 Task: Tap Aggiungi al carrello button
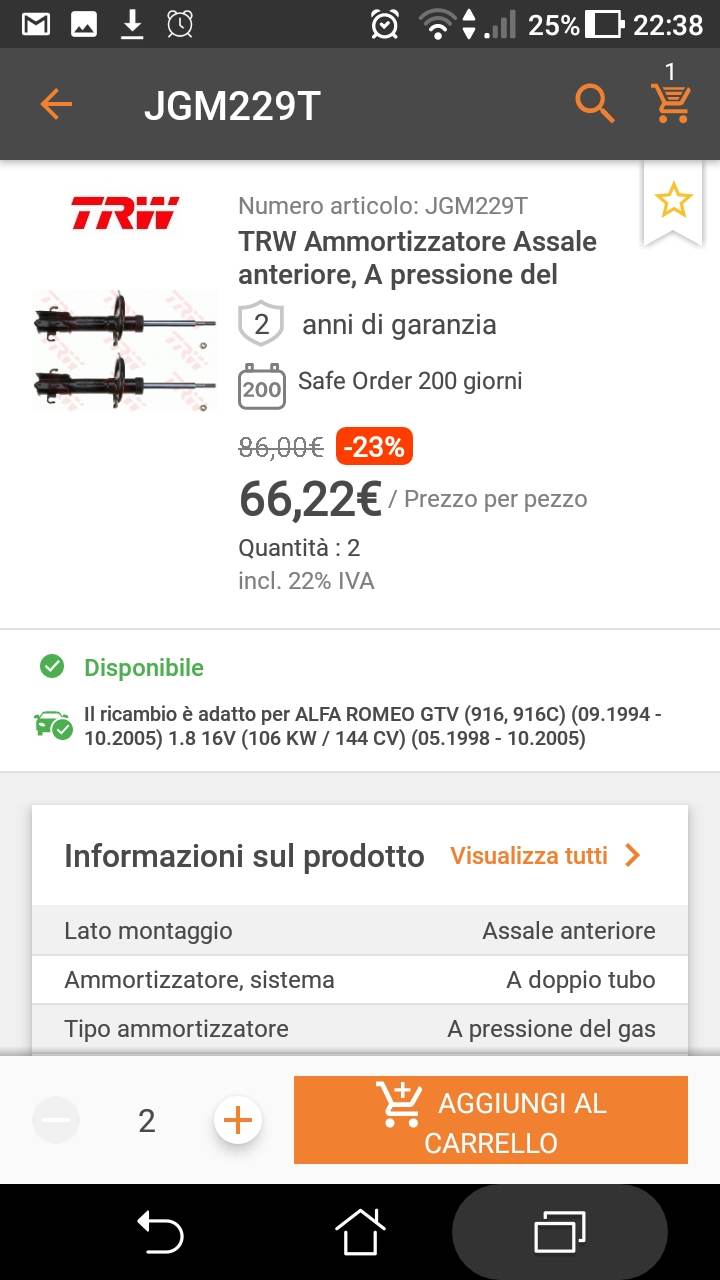(x=490, y=1121)
